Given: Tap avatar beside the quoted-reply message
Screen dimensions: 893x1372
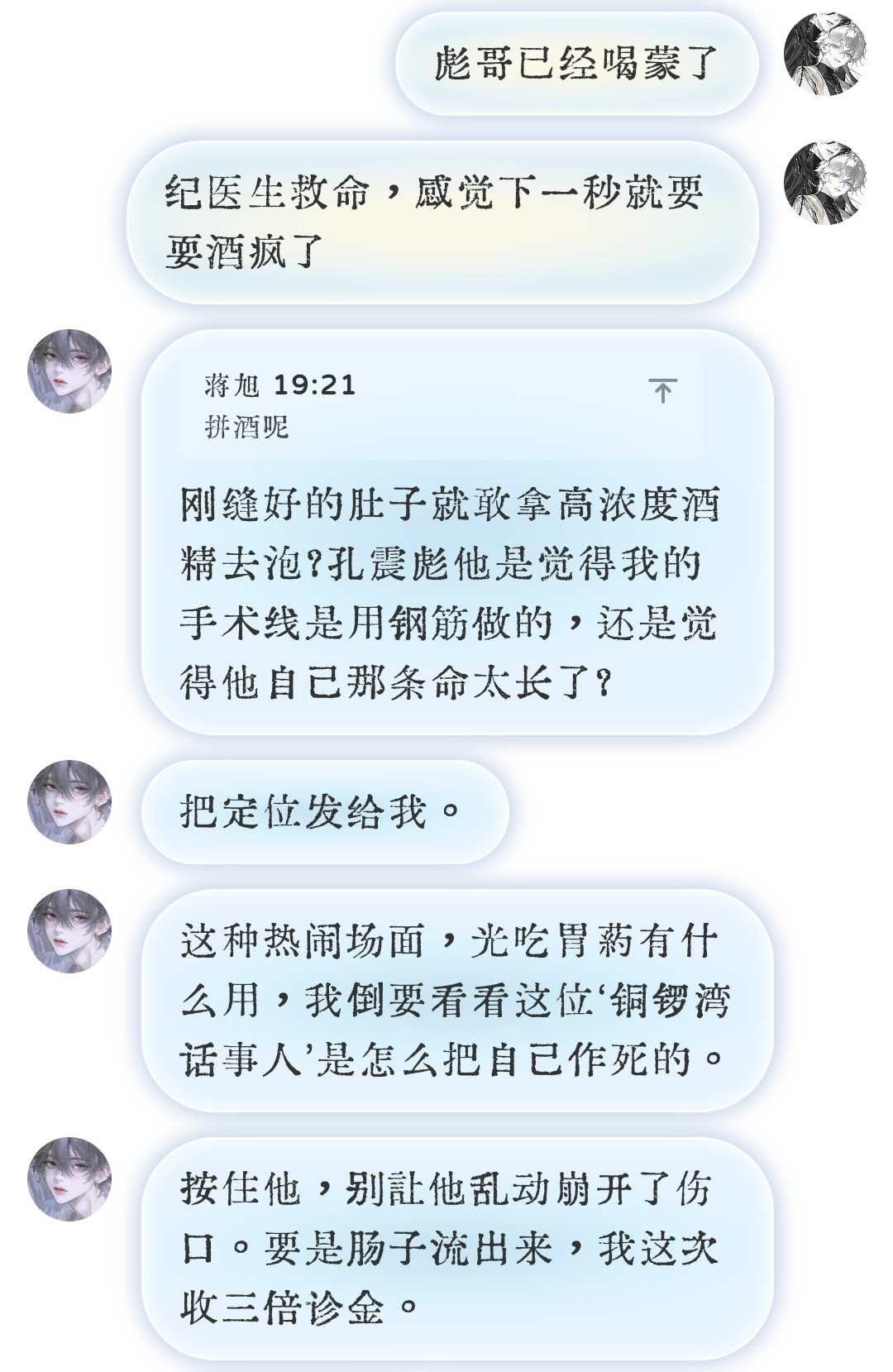Looking at the screenshot, I should pos(69,371).
